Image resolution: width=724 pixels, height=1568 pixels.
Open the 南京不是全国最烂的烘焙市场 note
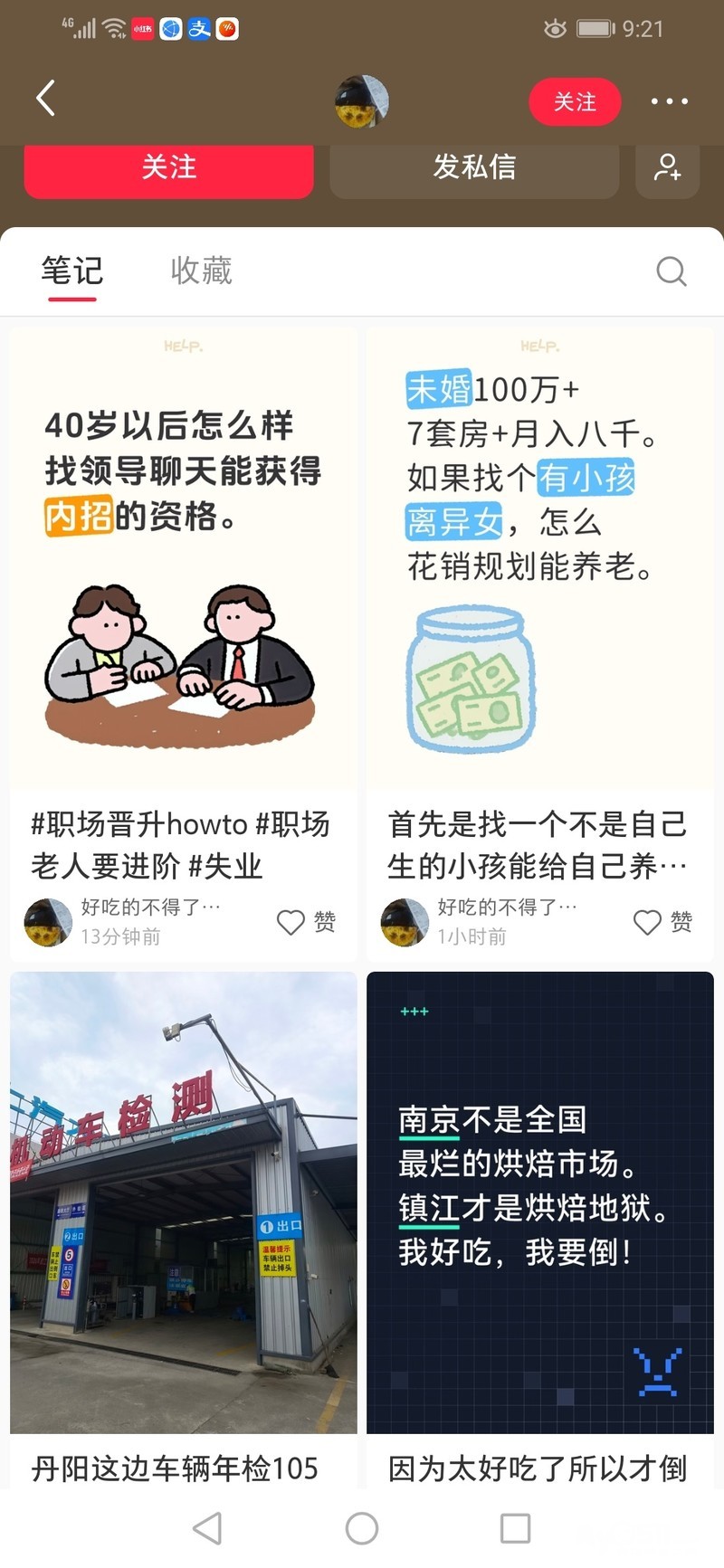tap(540, 1231)
